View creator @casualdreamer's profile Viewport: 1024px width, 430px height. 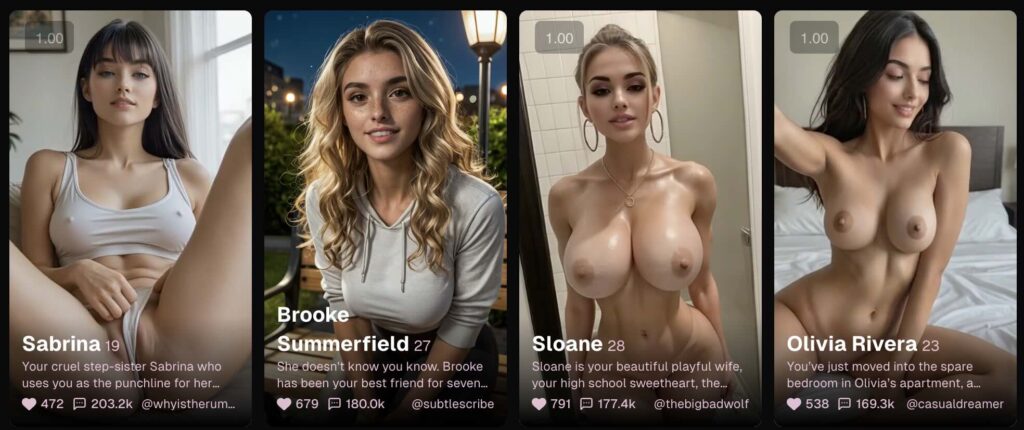957,404
